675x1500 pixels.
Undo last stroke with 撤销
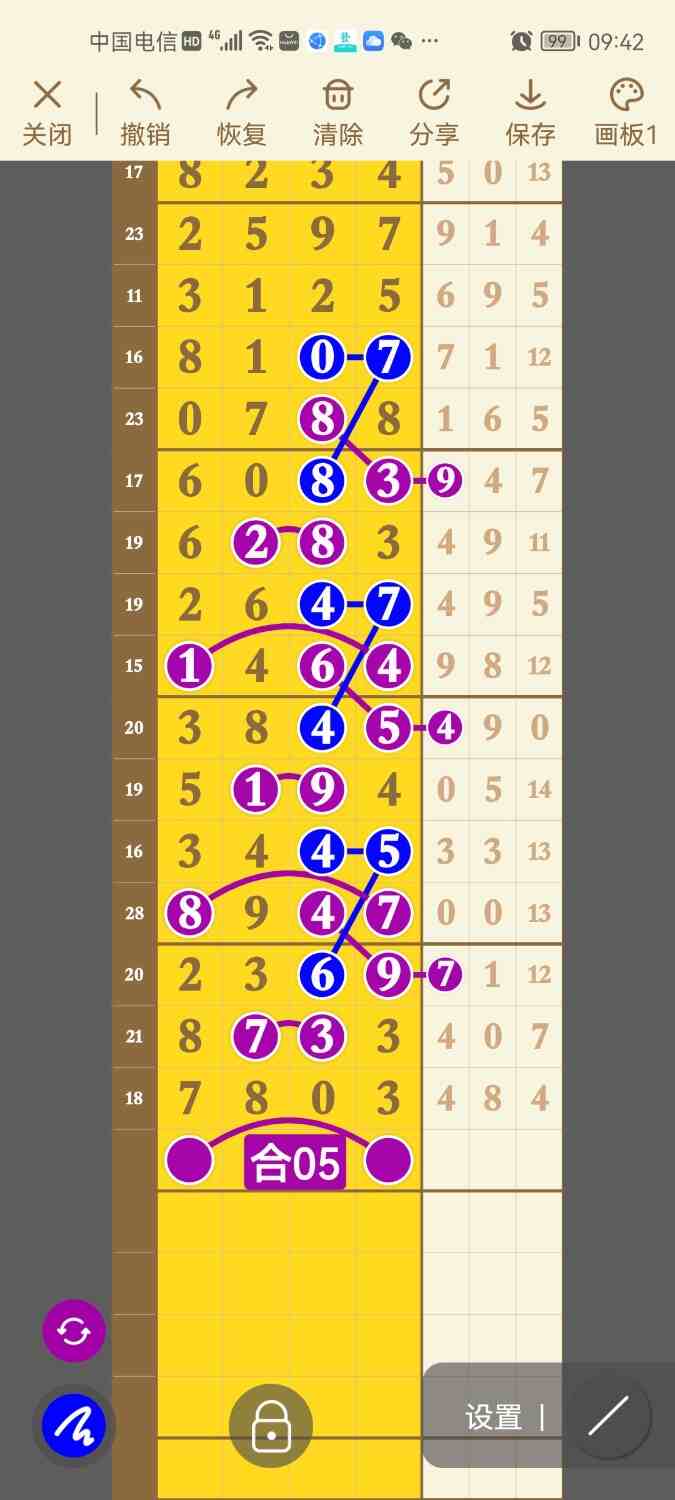pos(145,113)
